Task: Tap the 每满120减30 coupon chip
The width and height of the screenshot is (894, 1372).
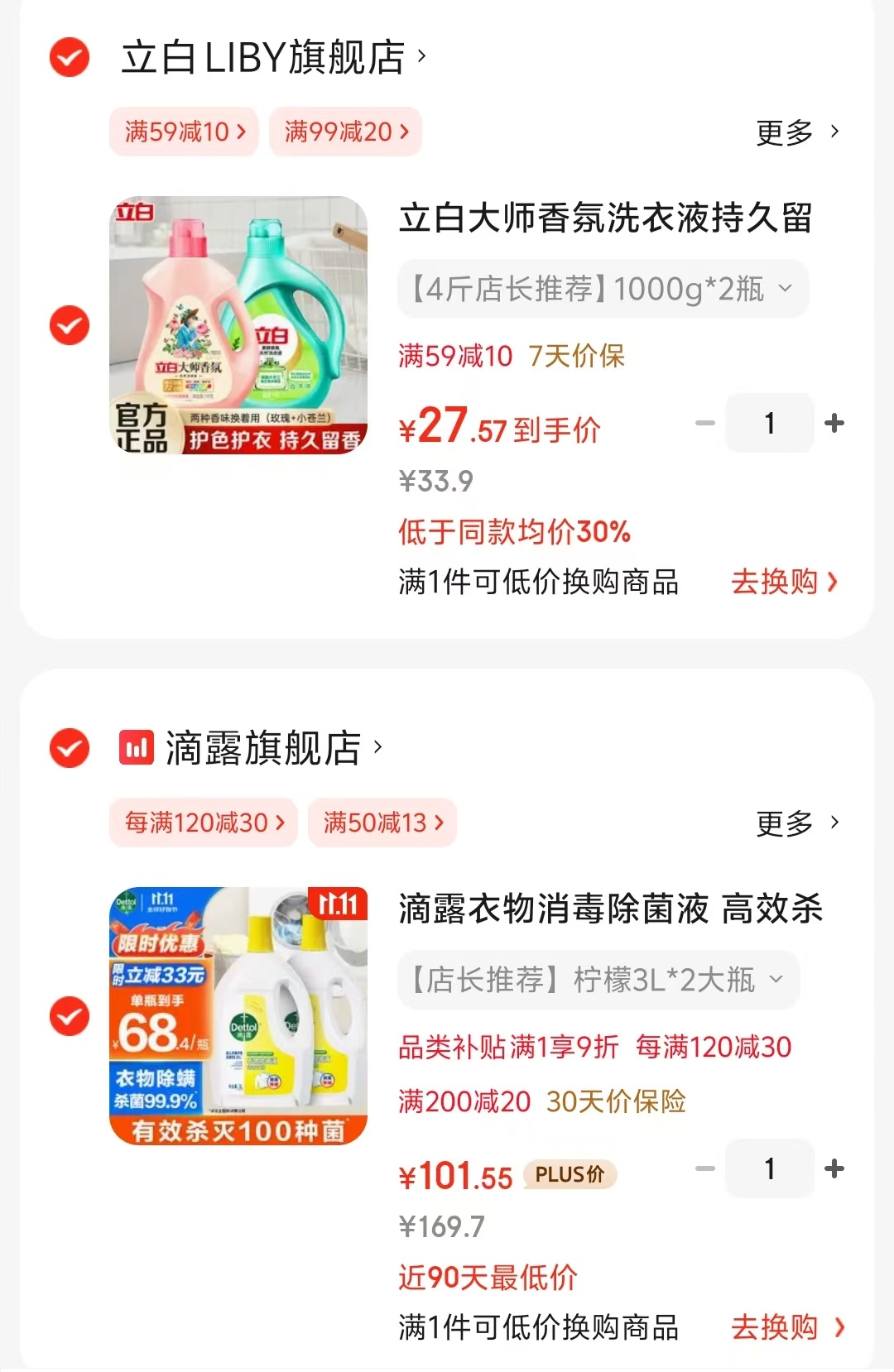Action: point(204,823)
